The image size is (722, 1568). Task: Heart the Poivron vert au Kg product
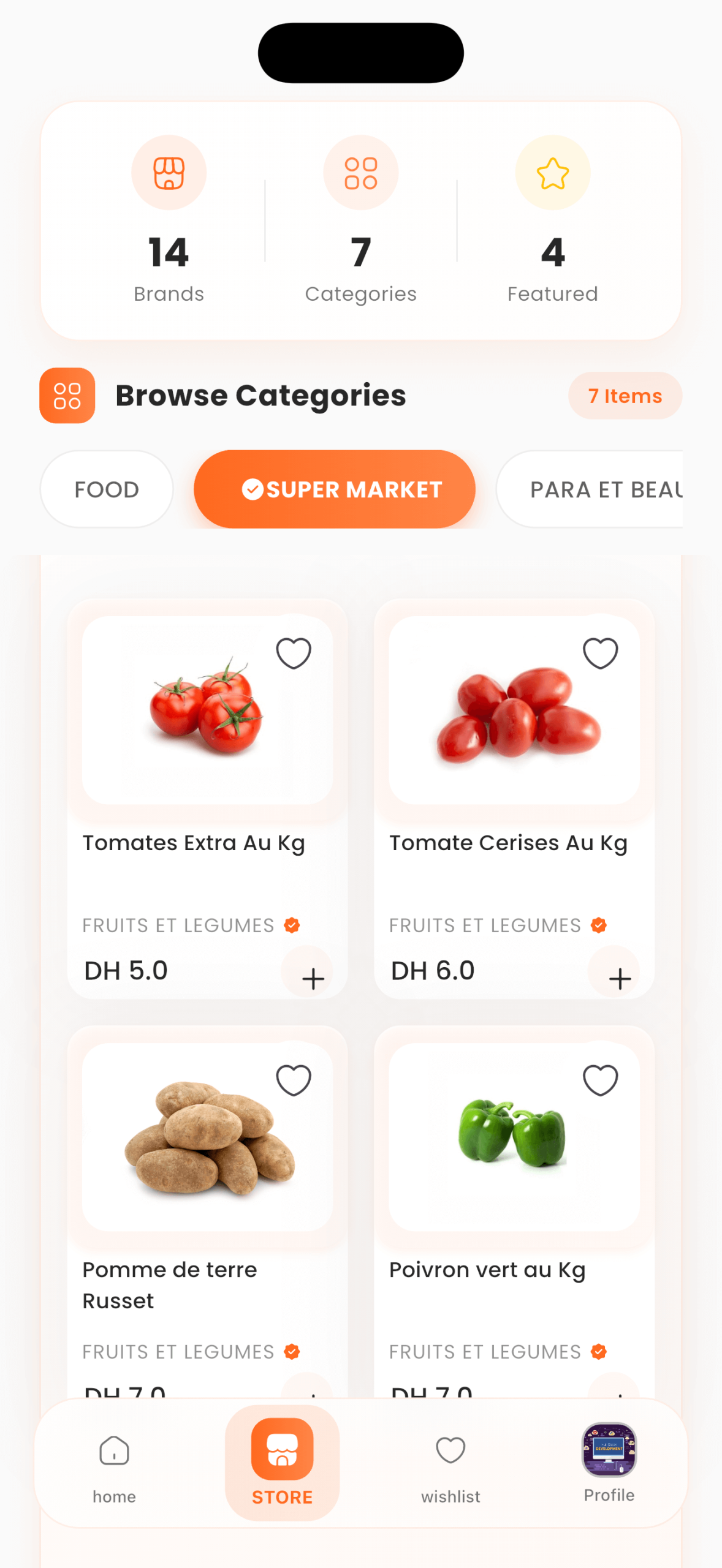point(600,1080)
